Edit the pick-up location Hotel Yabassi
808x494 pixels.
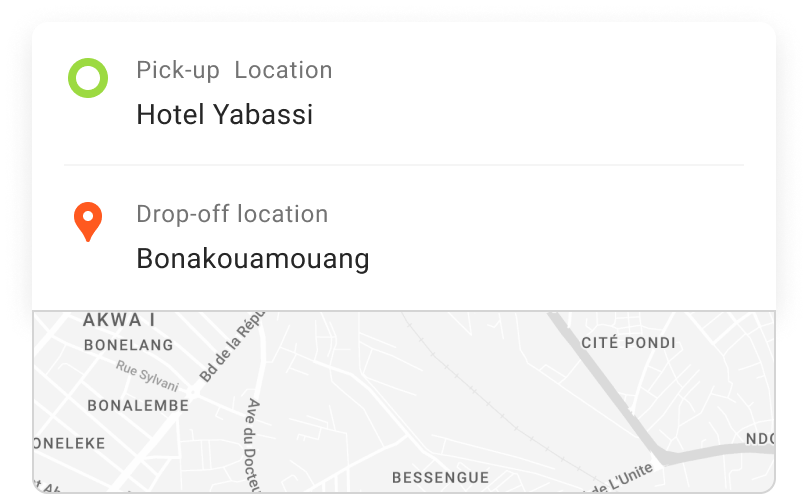click(x=225, y=115)
